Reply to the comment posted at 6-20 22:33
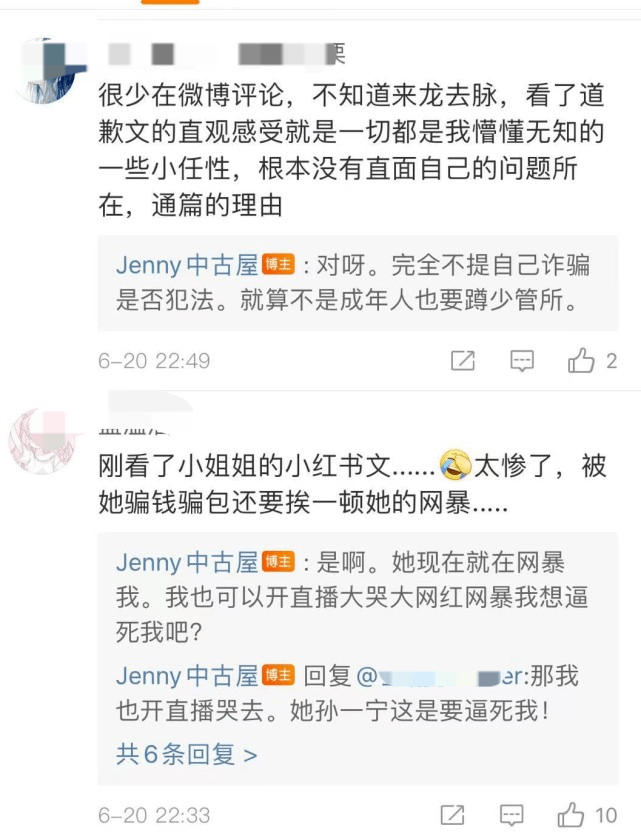Screen dimensions: 641x834 point(514,812)
